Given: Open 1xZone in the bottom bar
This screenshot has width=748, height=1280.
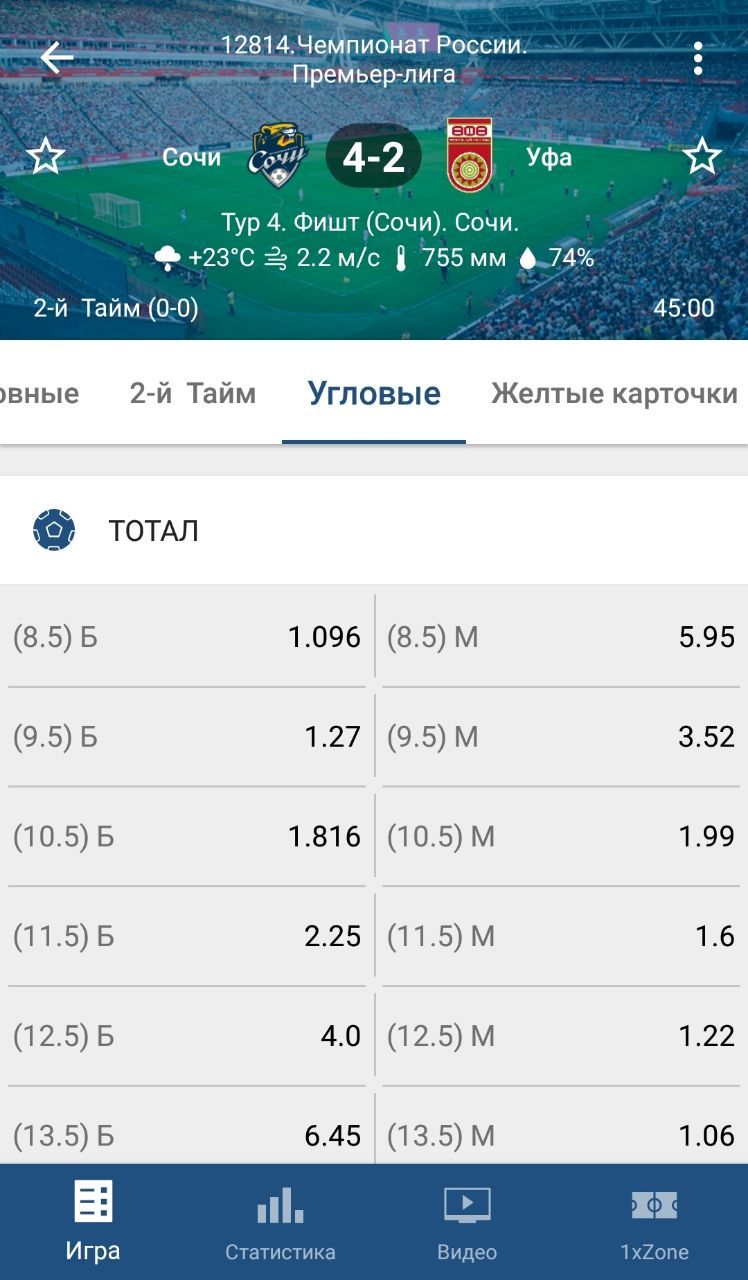Looking at the screenshot, I should tap(654, 1222).
